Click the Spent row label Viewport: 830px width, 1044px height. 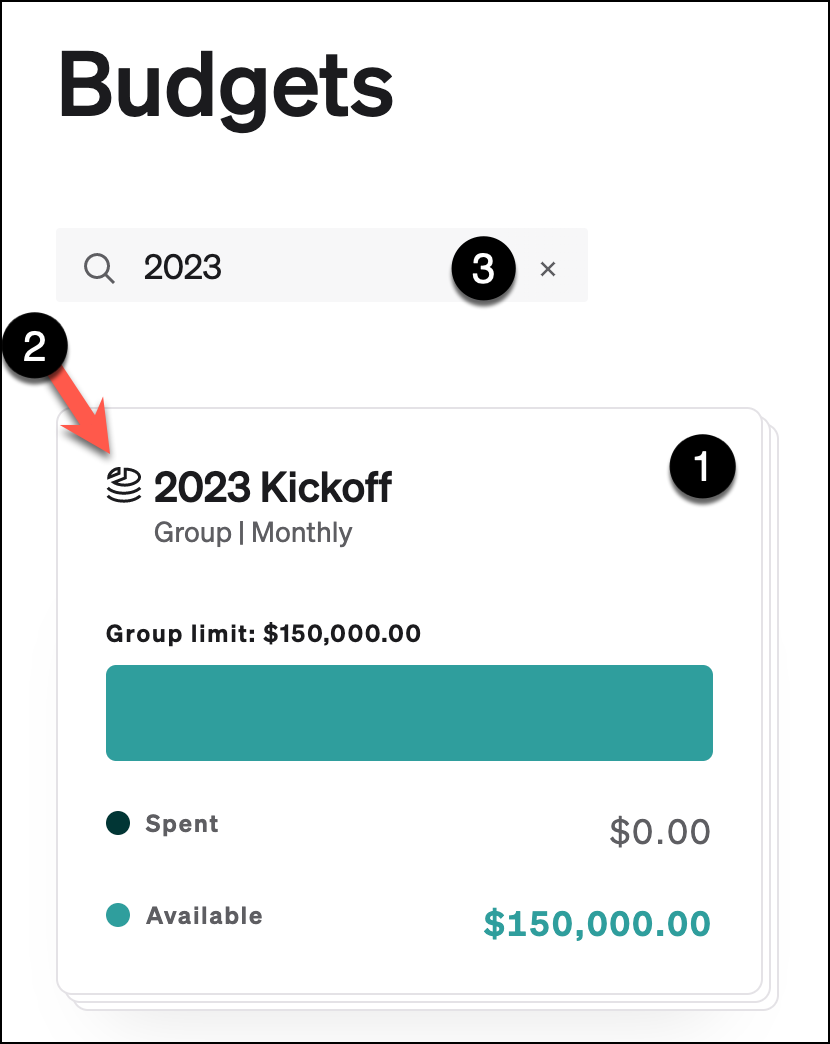point(184,823)
